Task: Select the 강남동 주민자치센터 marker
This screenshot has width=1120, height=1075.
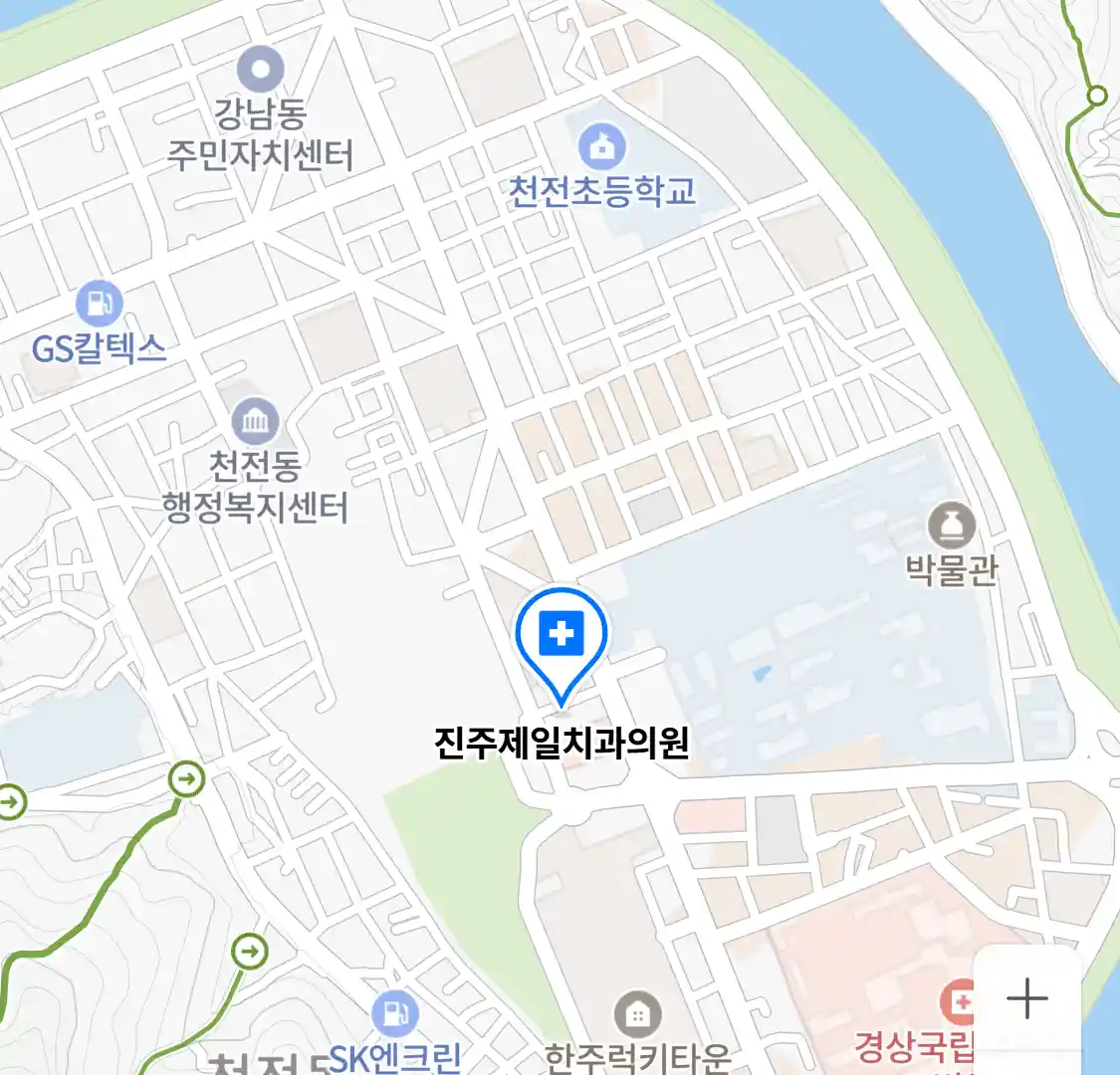Action: pyautogui.click(x=261, y=70)
